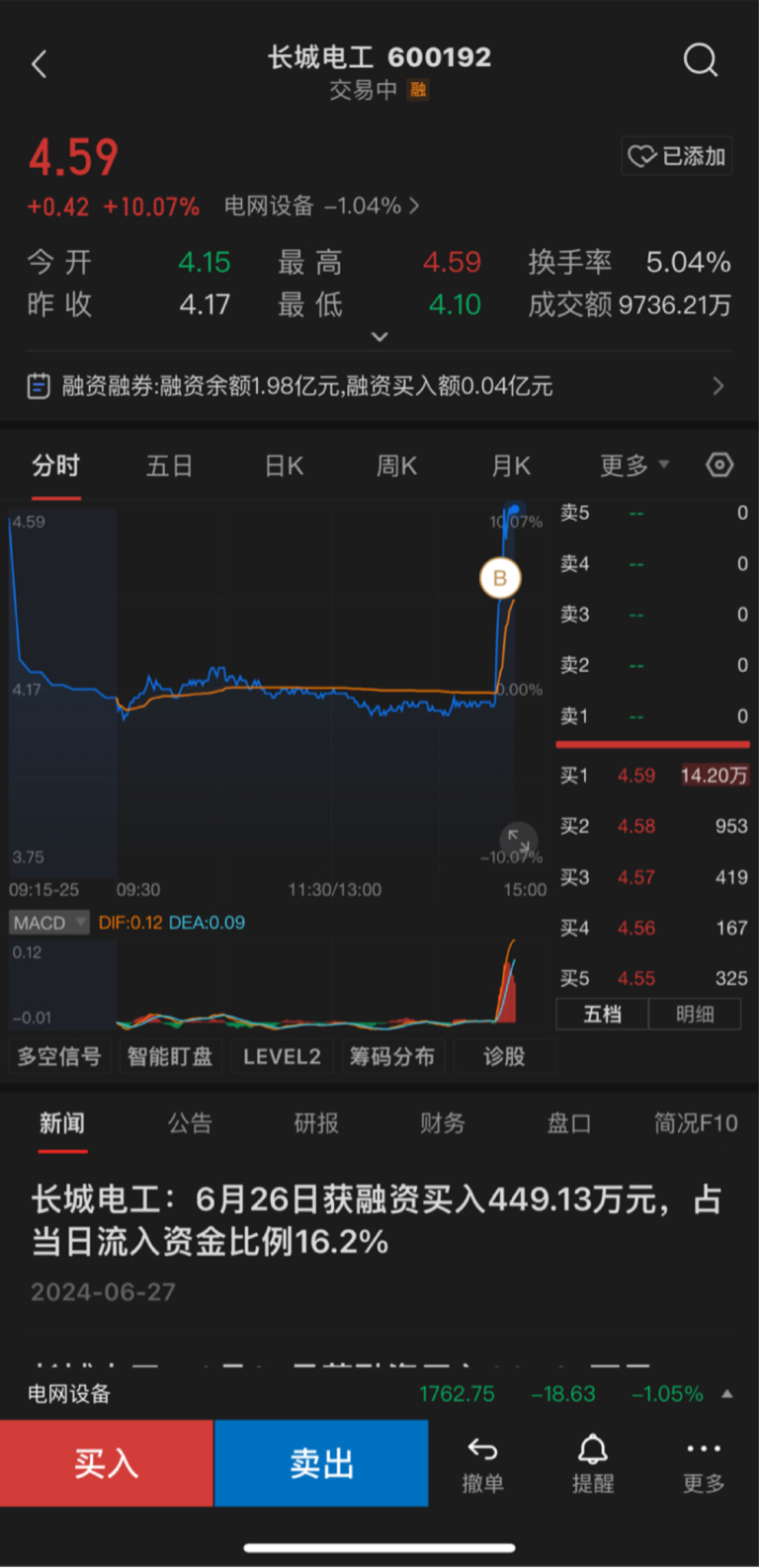Tap the red 买入 button
This screenshot has width=759, height=1568.
pyautogui.click(x=107, y=1463)
